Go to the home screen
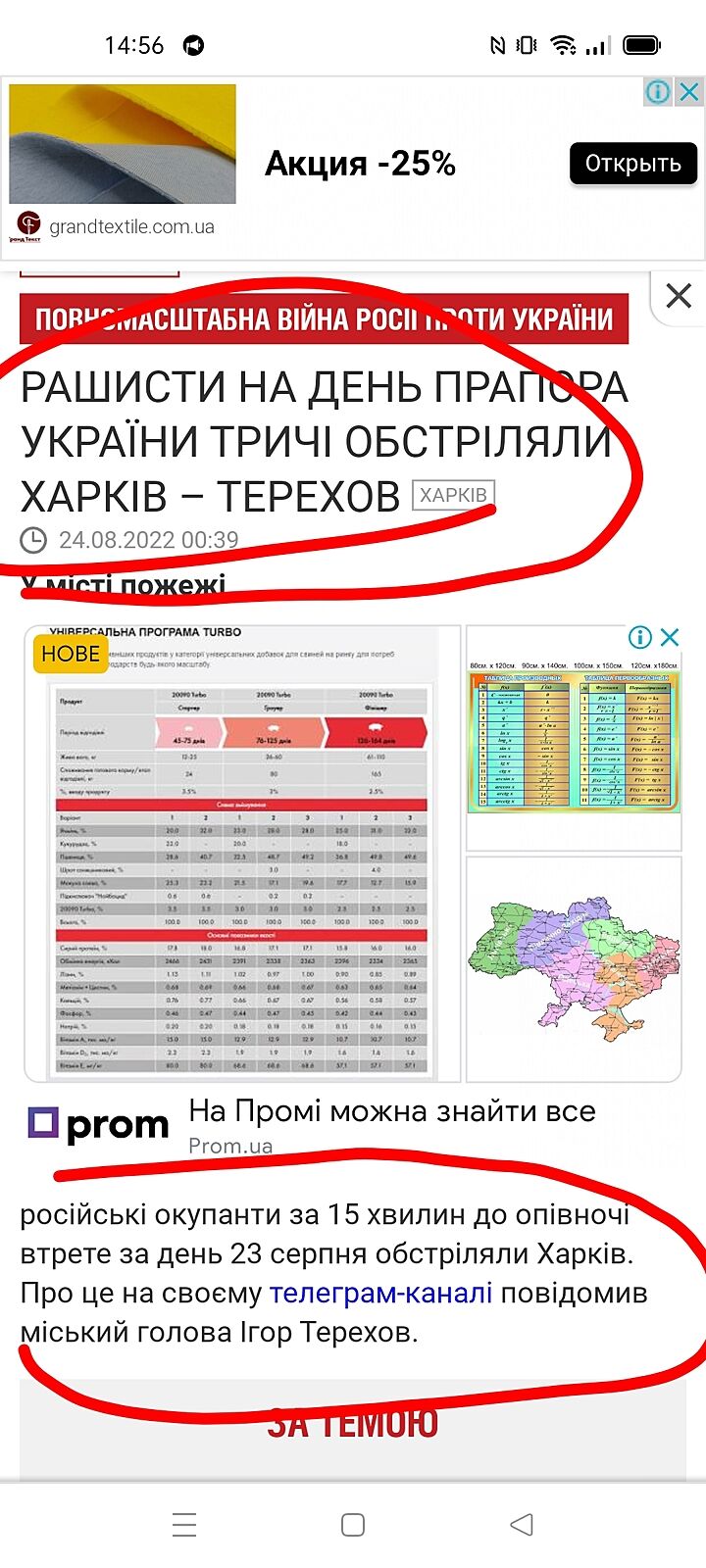Screen dimensions: 706x1568 [353, 1524]
